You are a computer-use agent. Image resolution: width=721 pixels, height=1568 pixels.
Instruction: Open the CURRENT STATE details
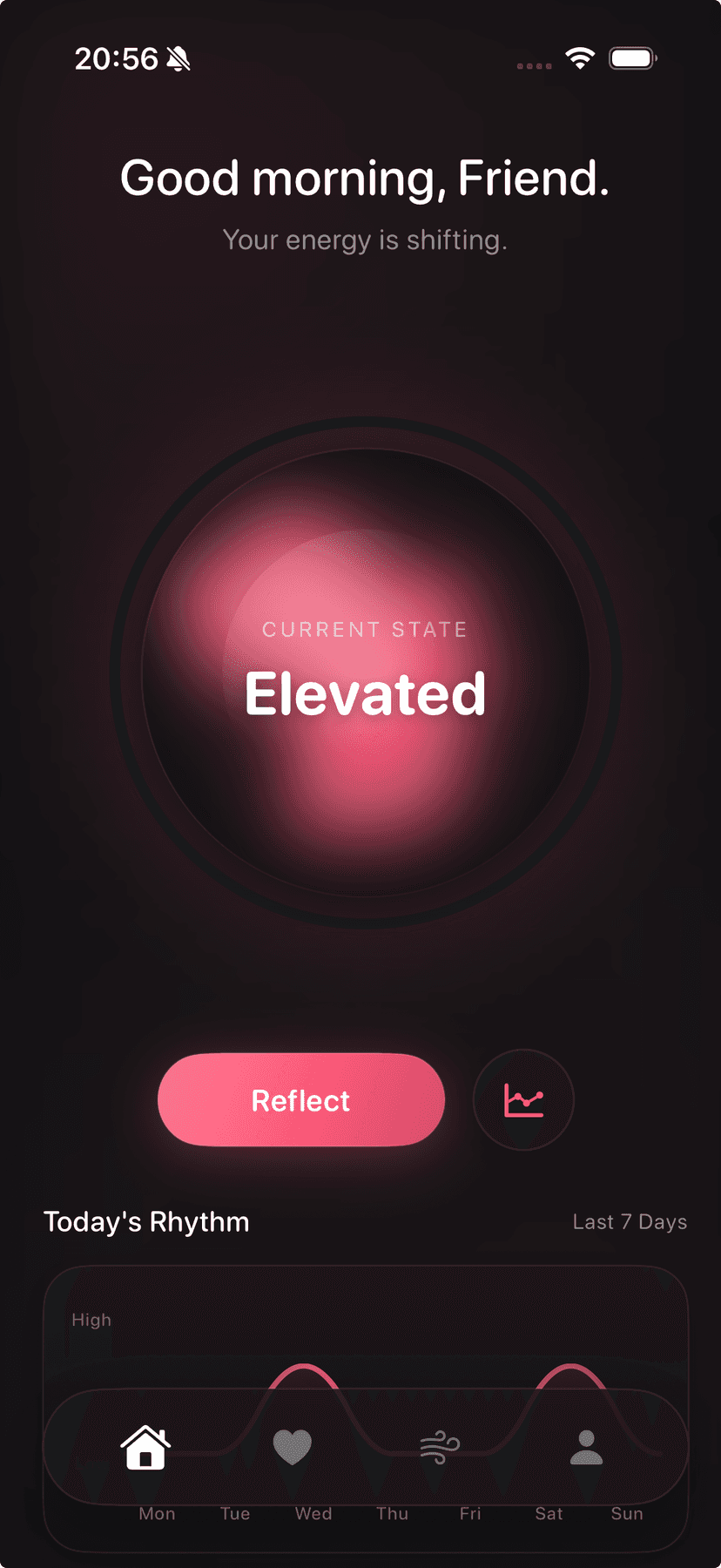click(x=365, y=629)
